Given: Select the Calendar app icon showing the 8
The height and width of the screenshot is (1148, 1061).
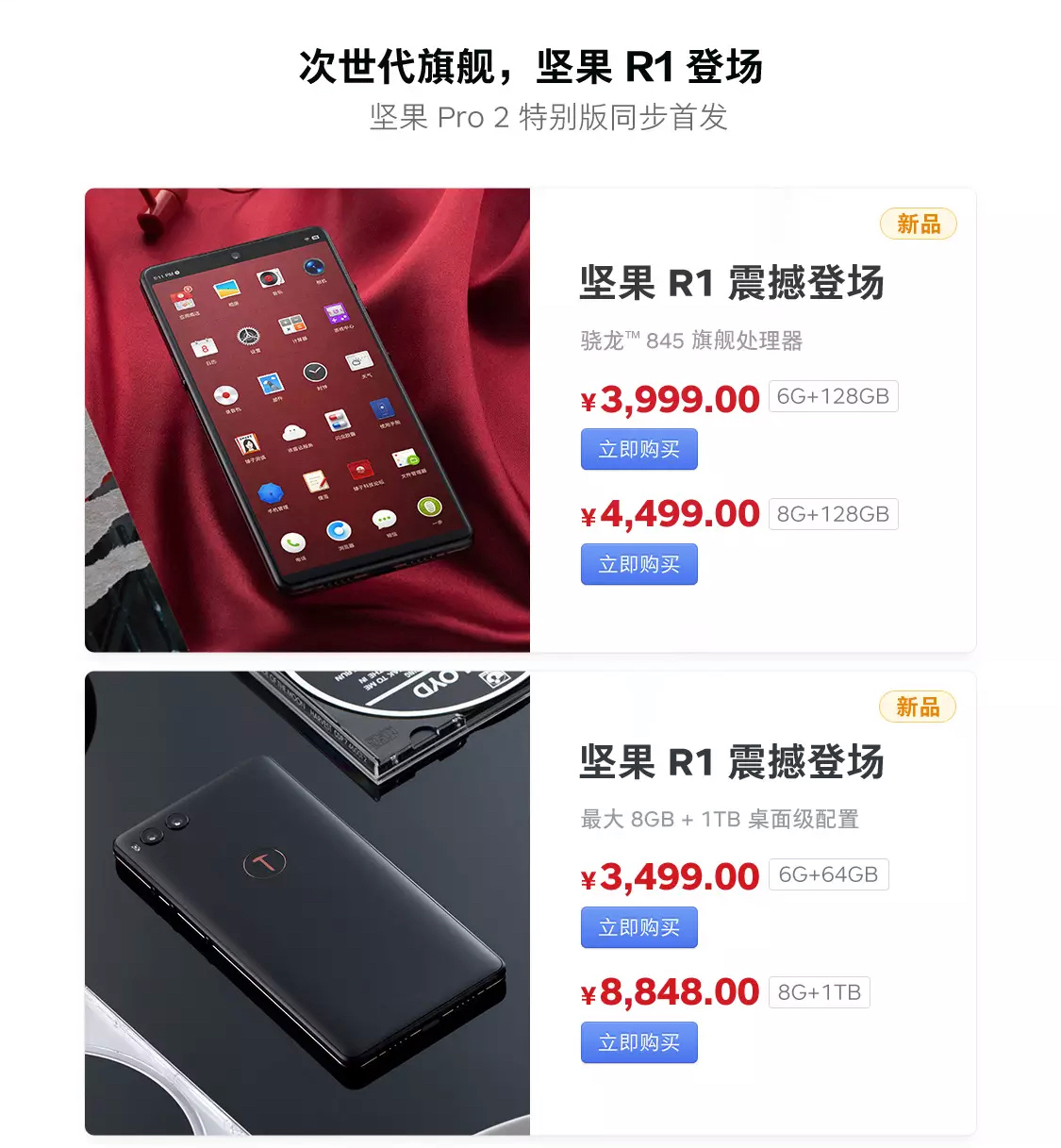Looking at the screenshot, I should pyautogui.click(x=203, y=349).
